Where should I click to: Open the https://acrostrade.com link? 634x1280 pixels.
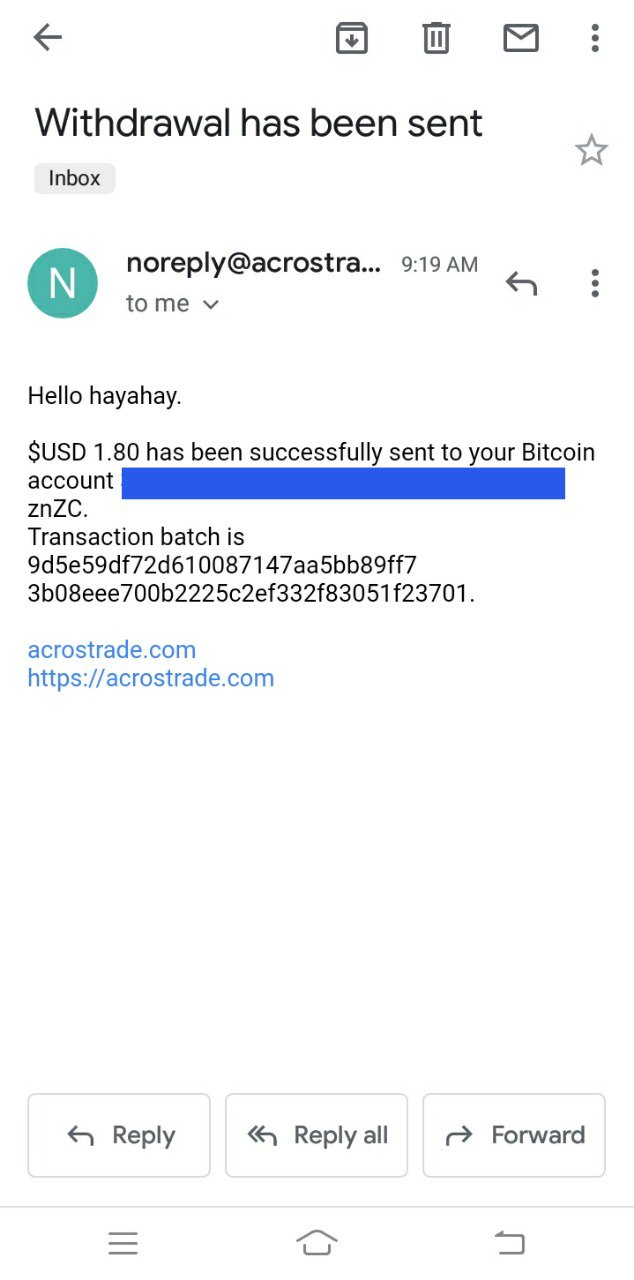[151, 678]
